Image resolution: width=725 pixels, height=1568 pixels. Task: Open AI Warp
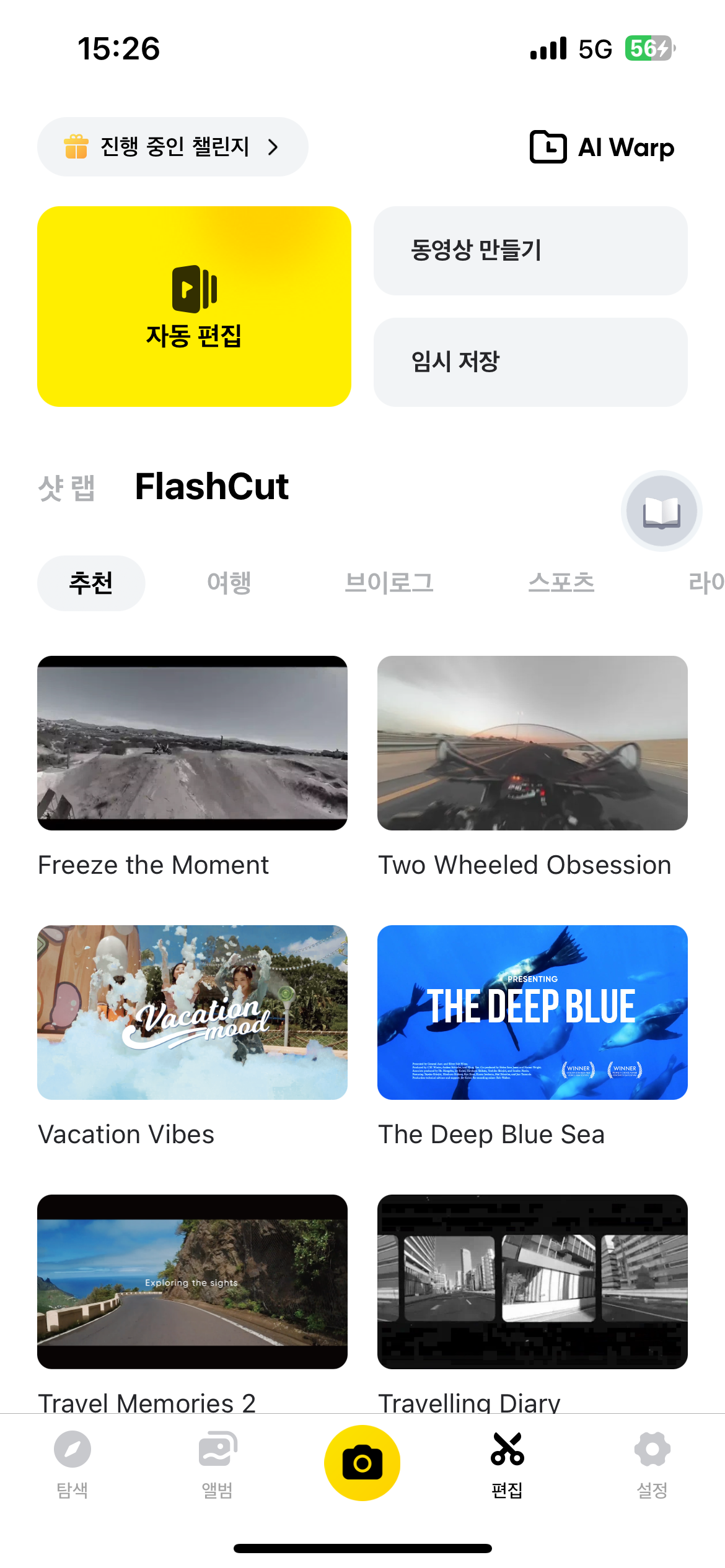[x=602, y=147]
